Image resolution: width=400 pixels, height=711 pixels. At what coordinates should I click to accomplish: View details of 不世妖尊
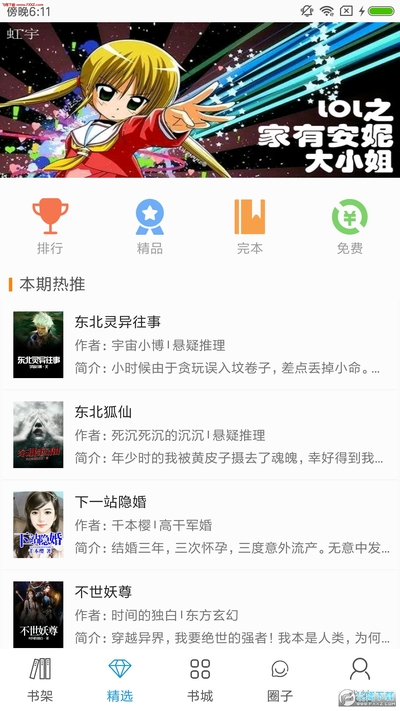200,610
